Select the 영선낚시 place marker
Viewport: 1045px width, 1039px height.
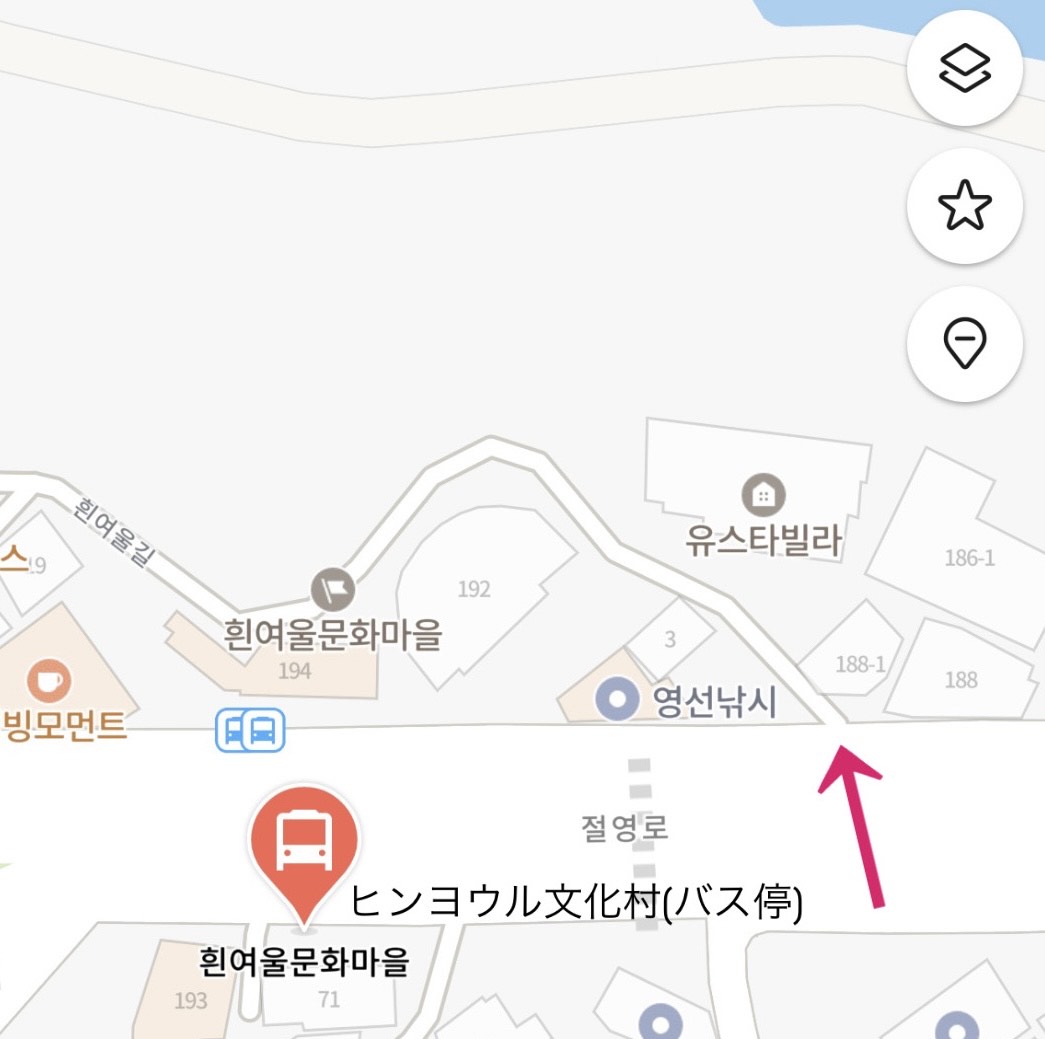617,699
